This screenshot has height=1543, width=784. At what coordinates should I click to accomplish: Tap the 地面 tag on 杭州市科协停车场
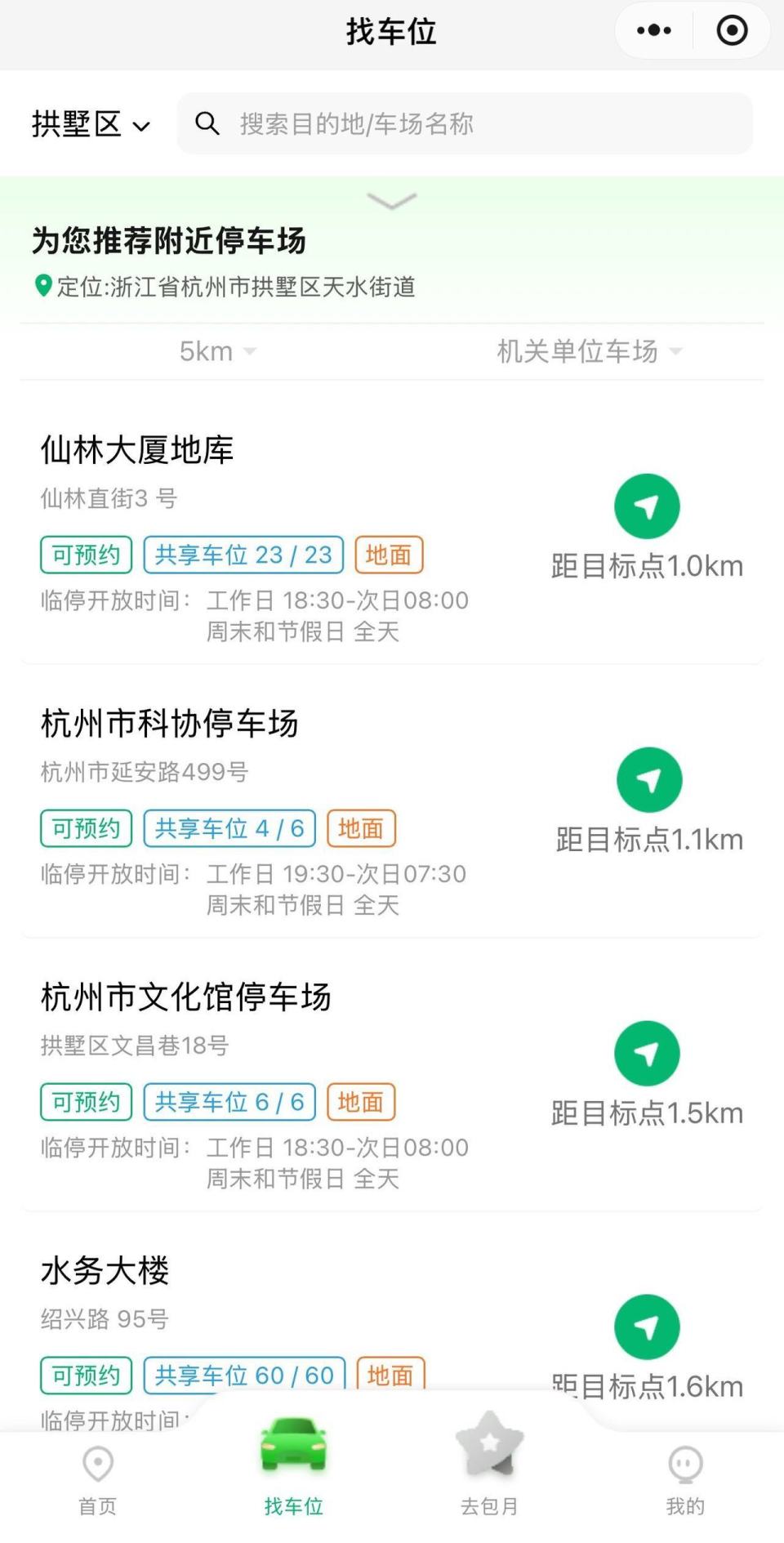point(360,827)
